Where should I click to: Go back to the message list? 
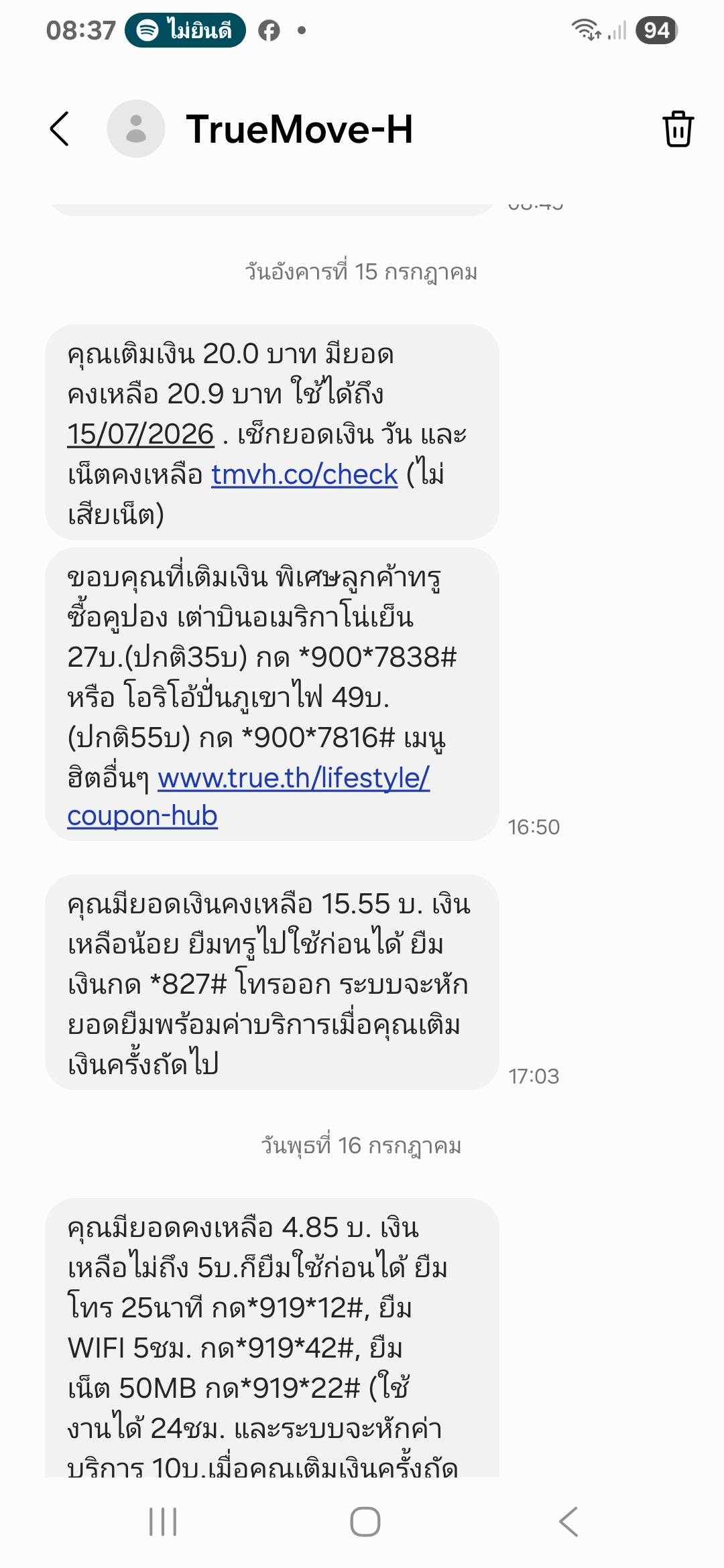tap(60, 129)
